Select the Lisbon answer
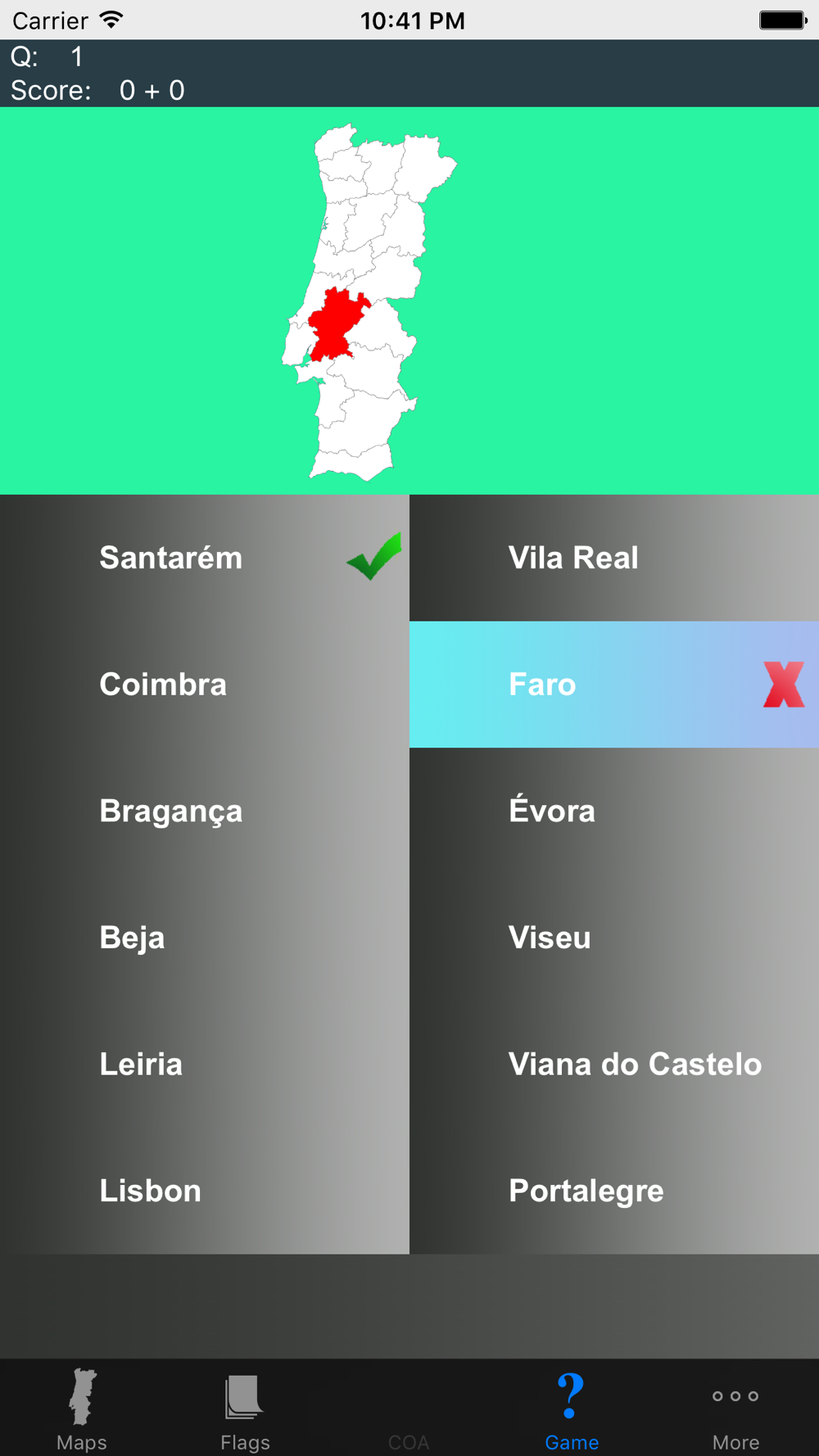This screenshot has width=819, height=1456. [205, 1191]
